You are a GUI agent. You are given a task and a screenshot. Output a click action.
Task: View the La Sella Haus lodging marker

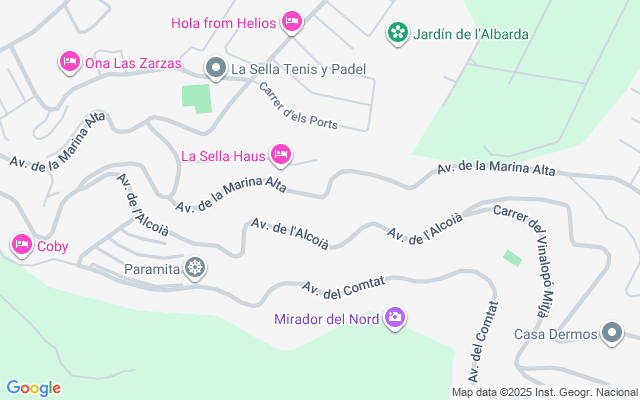[x=281, y=154]
